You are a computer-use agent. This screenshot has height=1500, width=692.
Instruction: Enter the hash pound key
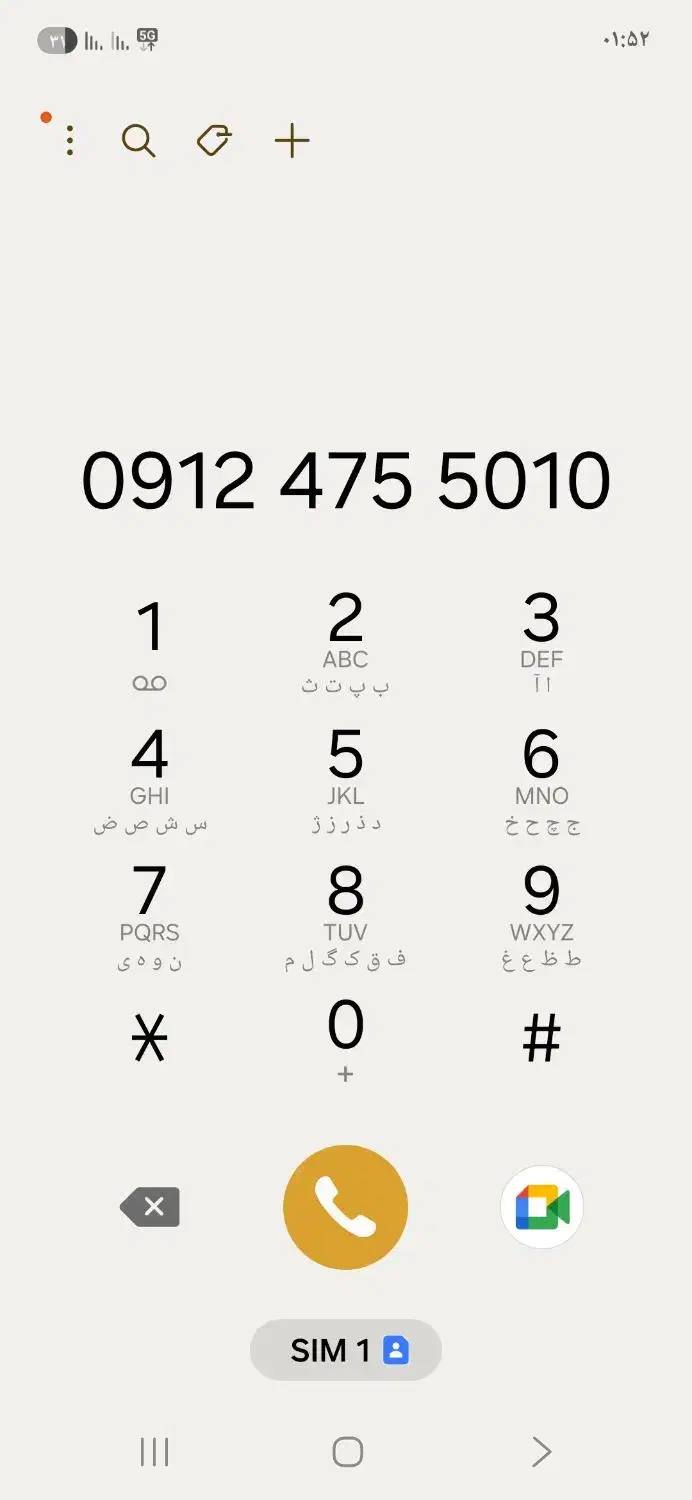pos(541,1041)
